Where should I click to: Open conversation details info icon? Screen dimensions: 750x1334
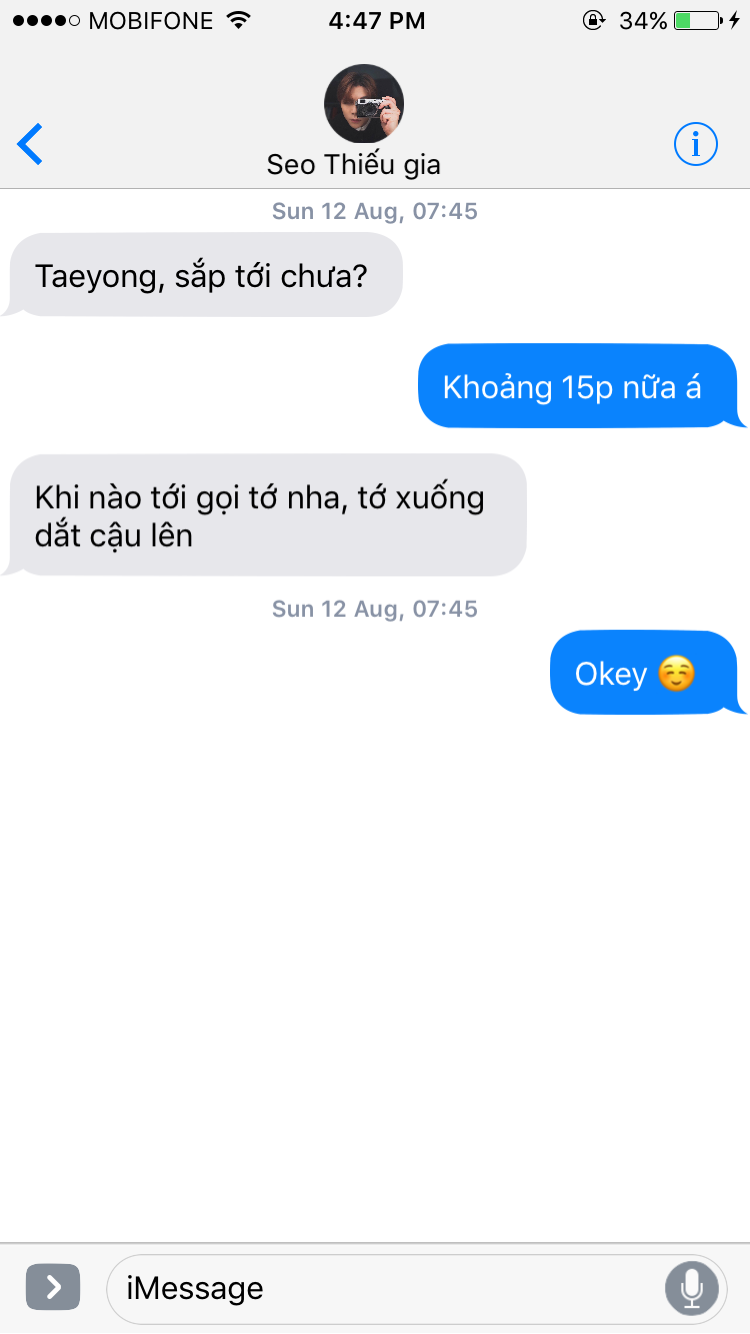[696, 145]
